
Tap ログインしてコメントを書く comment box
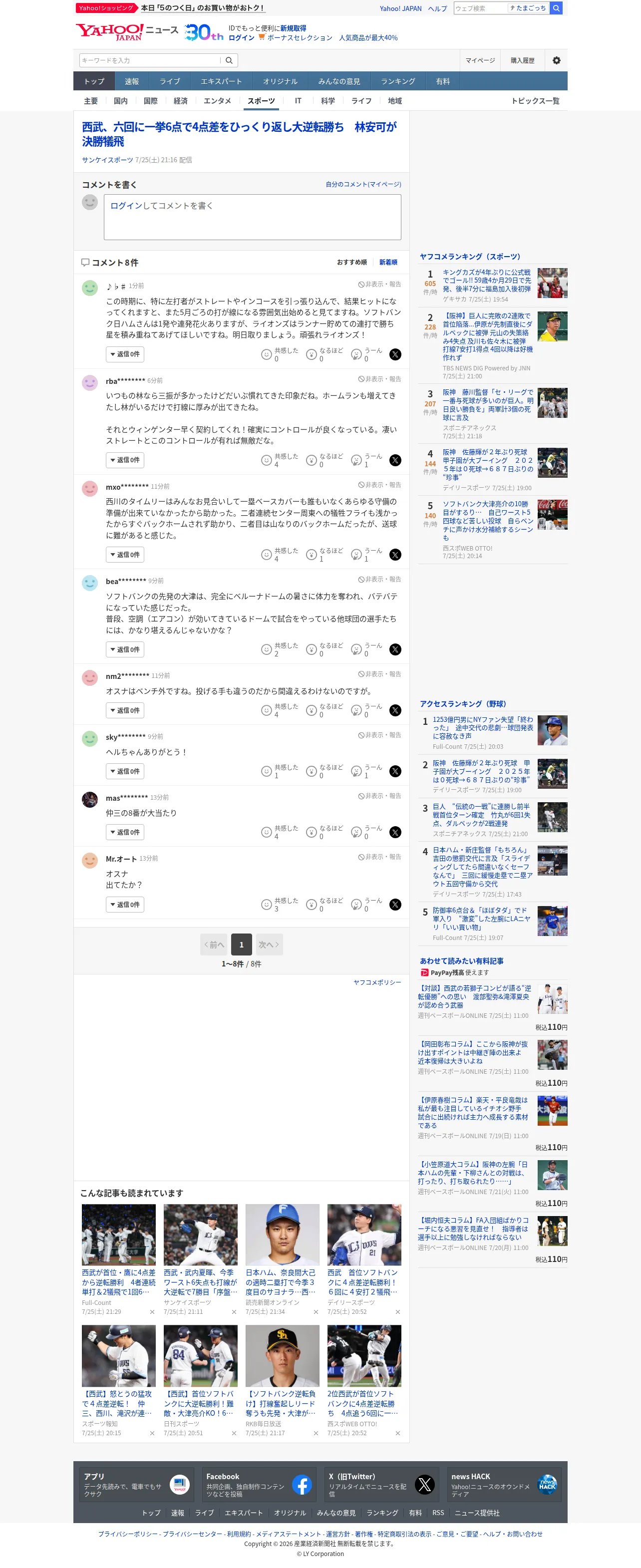pos(252,217)
